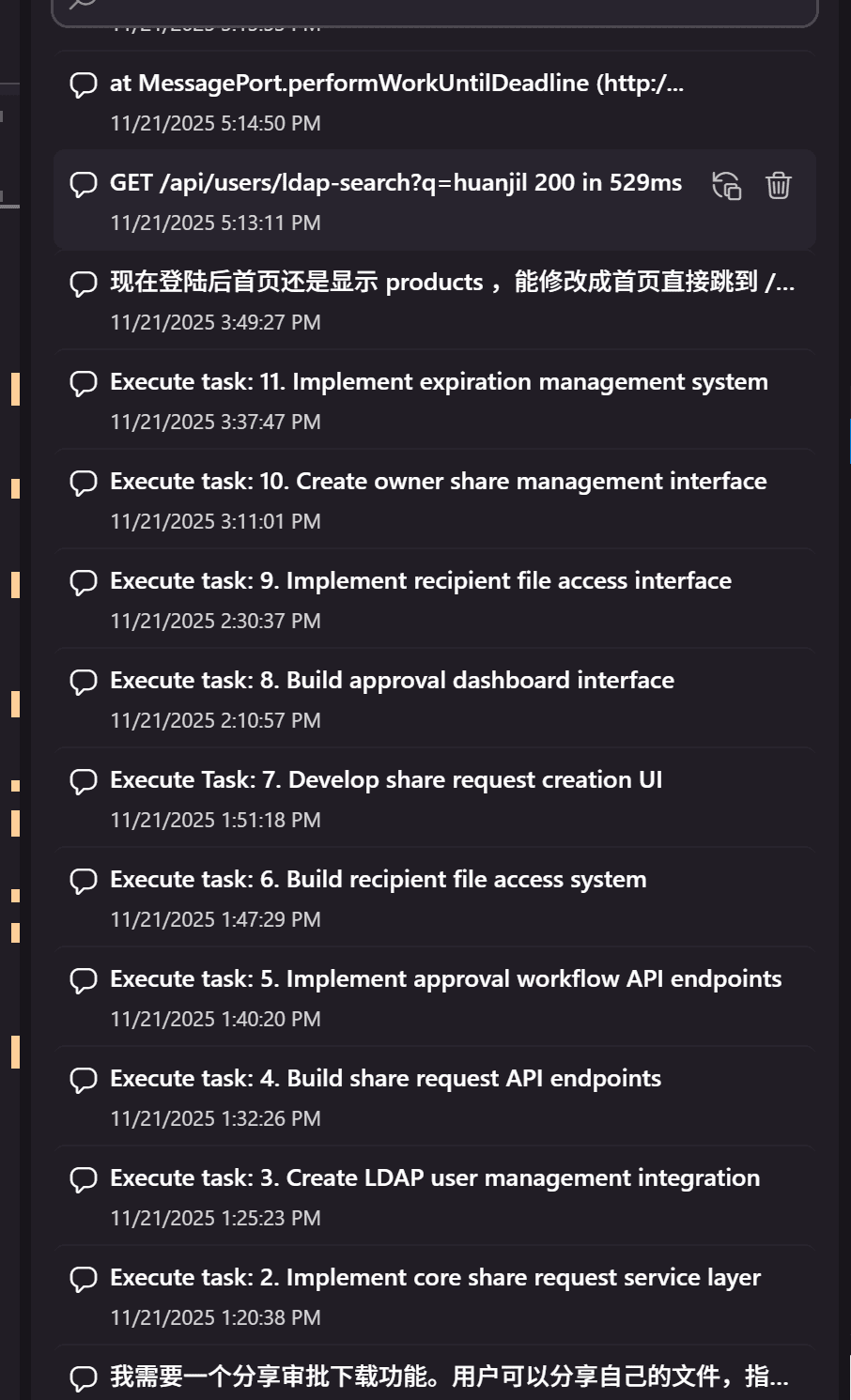Open task 10 owner share management interface
851x1400 pixels.
click(438, 482)
